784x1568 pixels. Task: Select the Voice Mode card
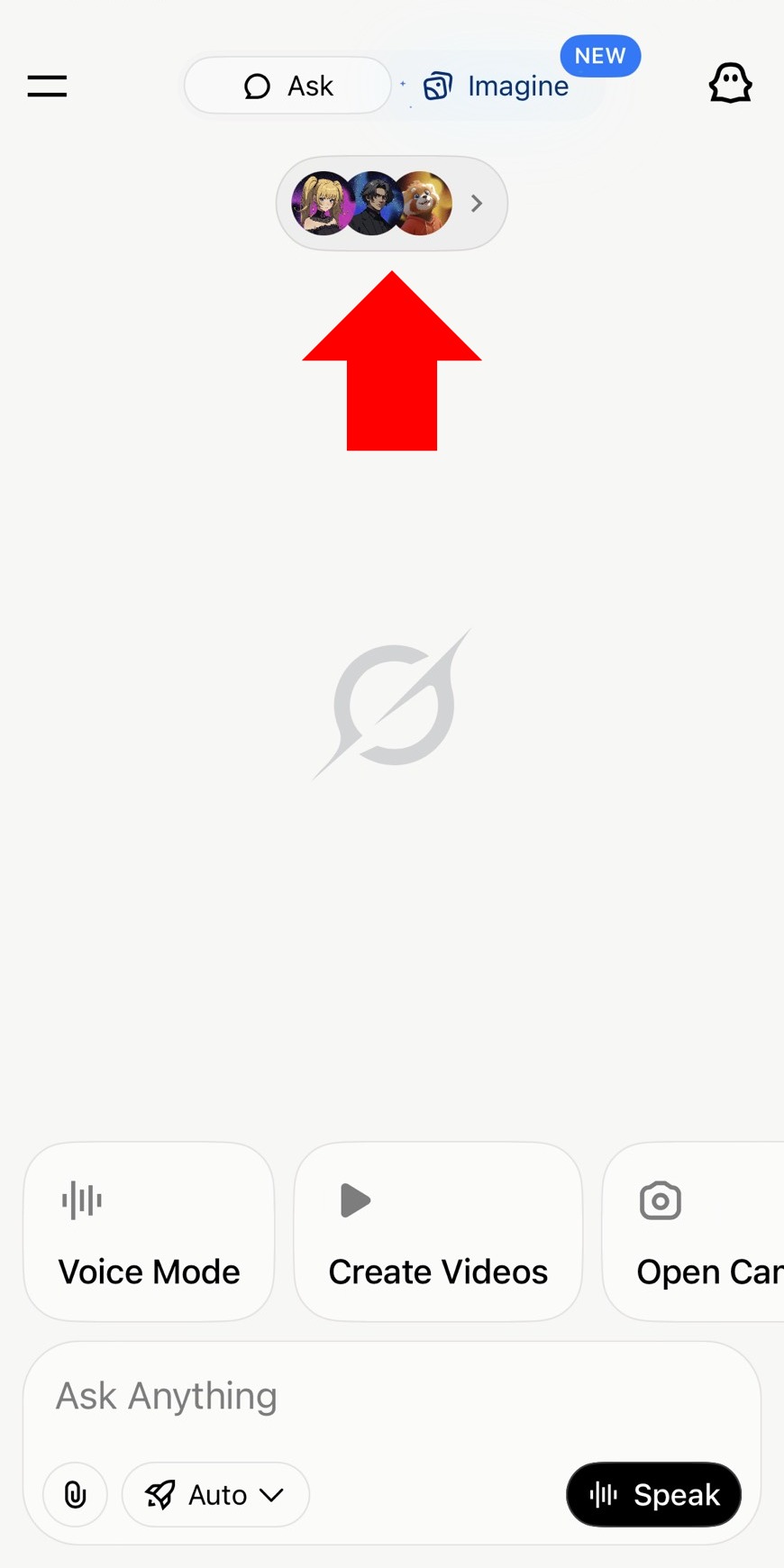[148, 1232]
